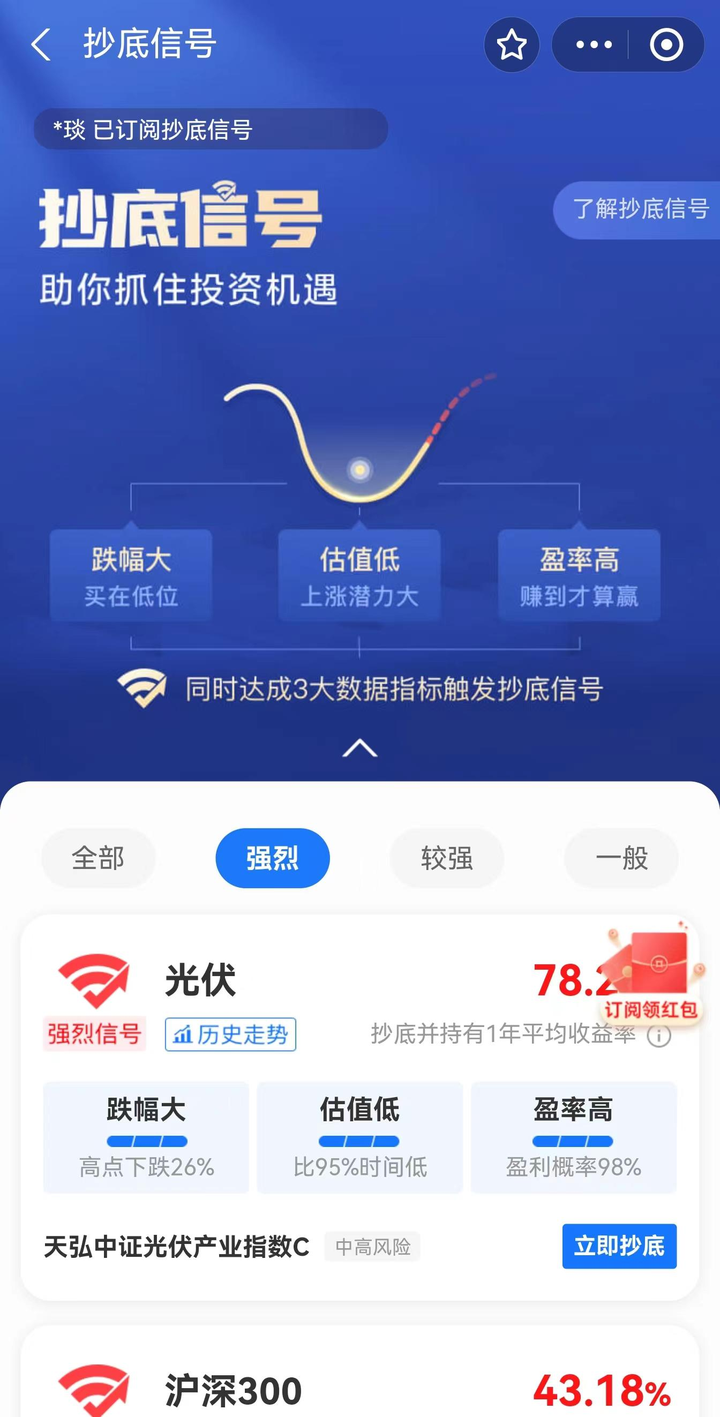Tap 立即抄底 for 天弘中证光伏产业指数C
Image resolution: width=720 pixels, height=1417 pixels.
pyautogui.click(x=619, y=1246)
